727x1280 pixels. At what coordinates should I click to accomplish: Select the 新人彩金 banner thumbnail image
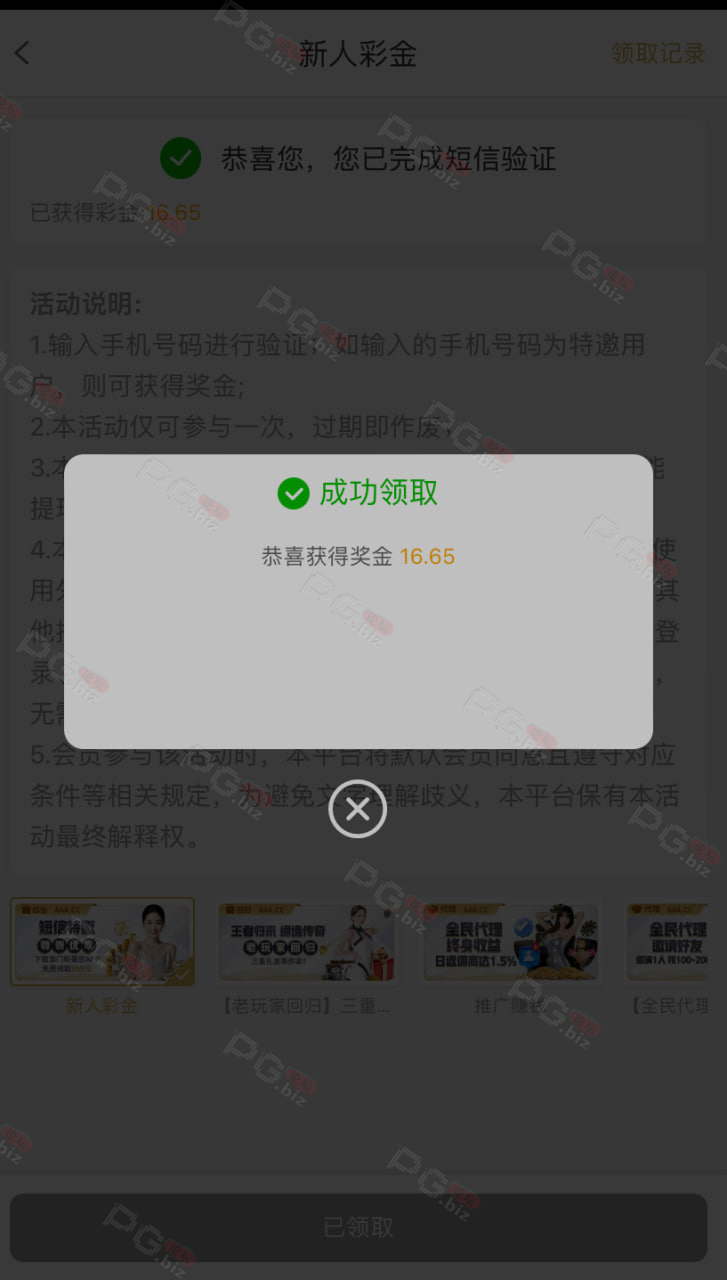point(101,942)
